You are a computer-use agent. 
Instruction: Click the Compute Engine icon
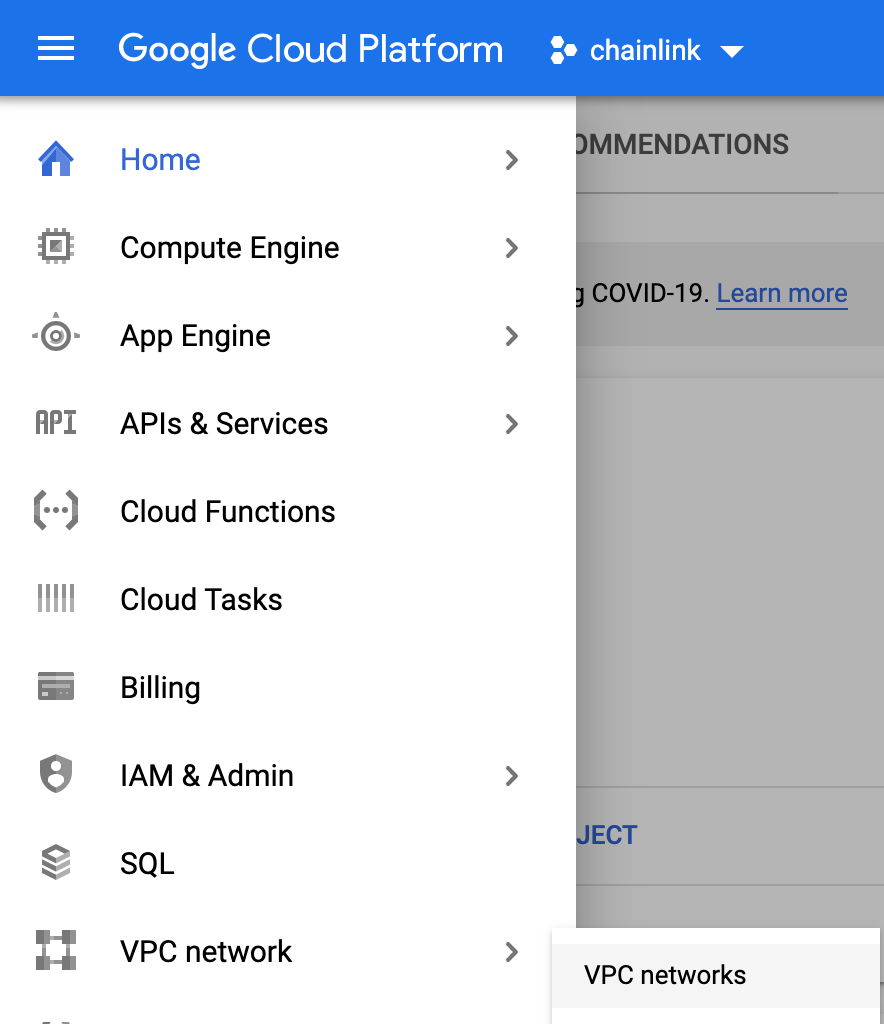[56, 247]
